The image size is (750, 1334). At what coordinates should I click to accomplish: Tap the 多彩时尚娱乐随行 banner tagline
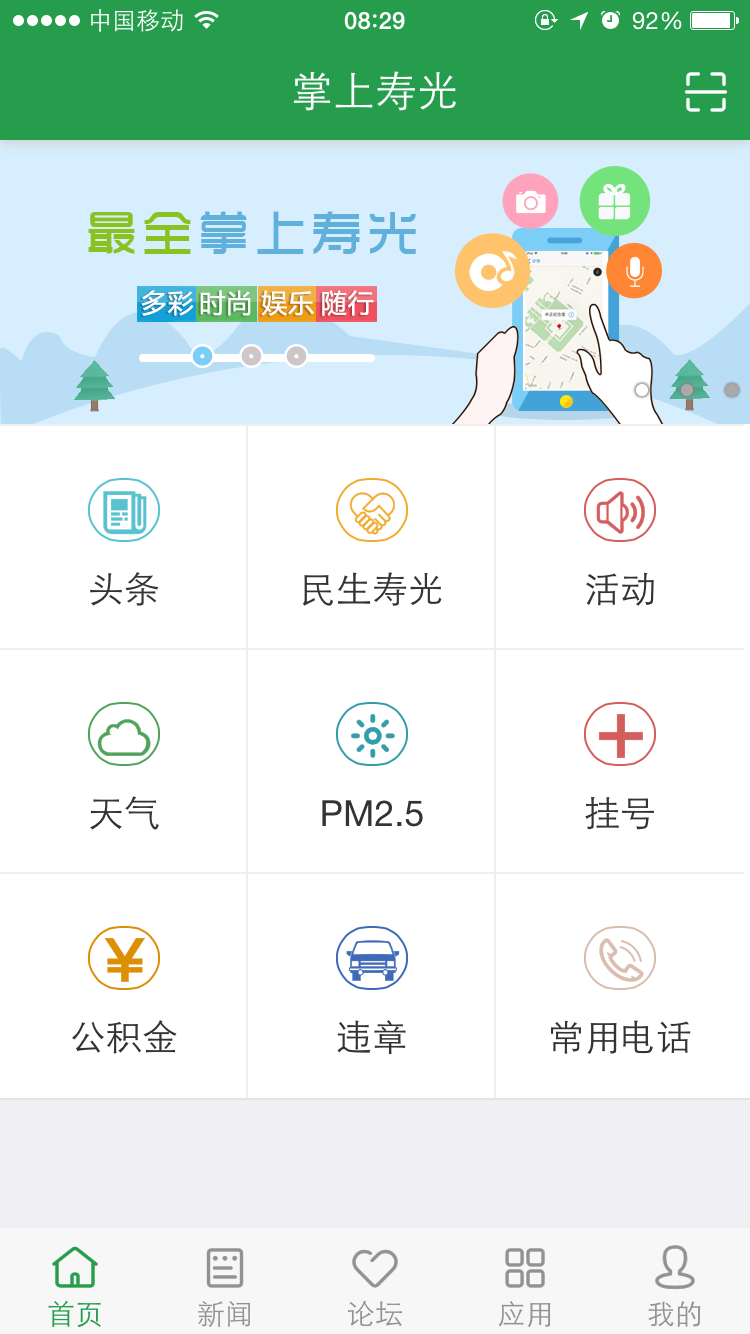pos(256,303)
